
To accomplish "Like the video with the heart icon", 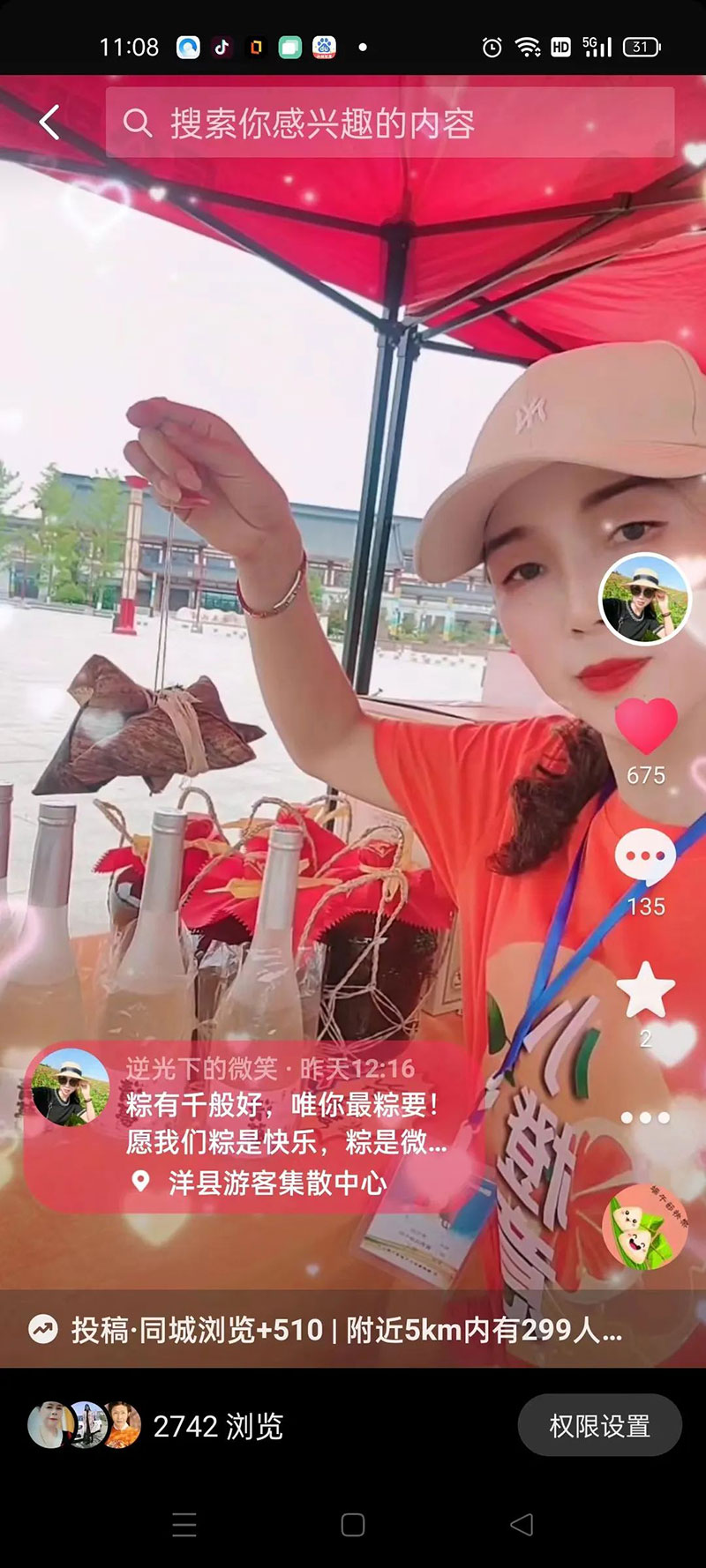I will [645, 727].
